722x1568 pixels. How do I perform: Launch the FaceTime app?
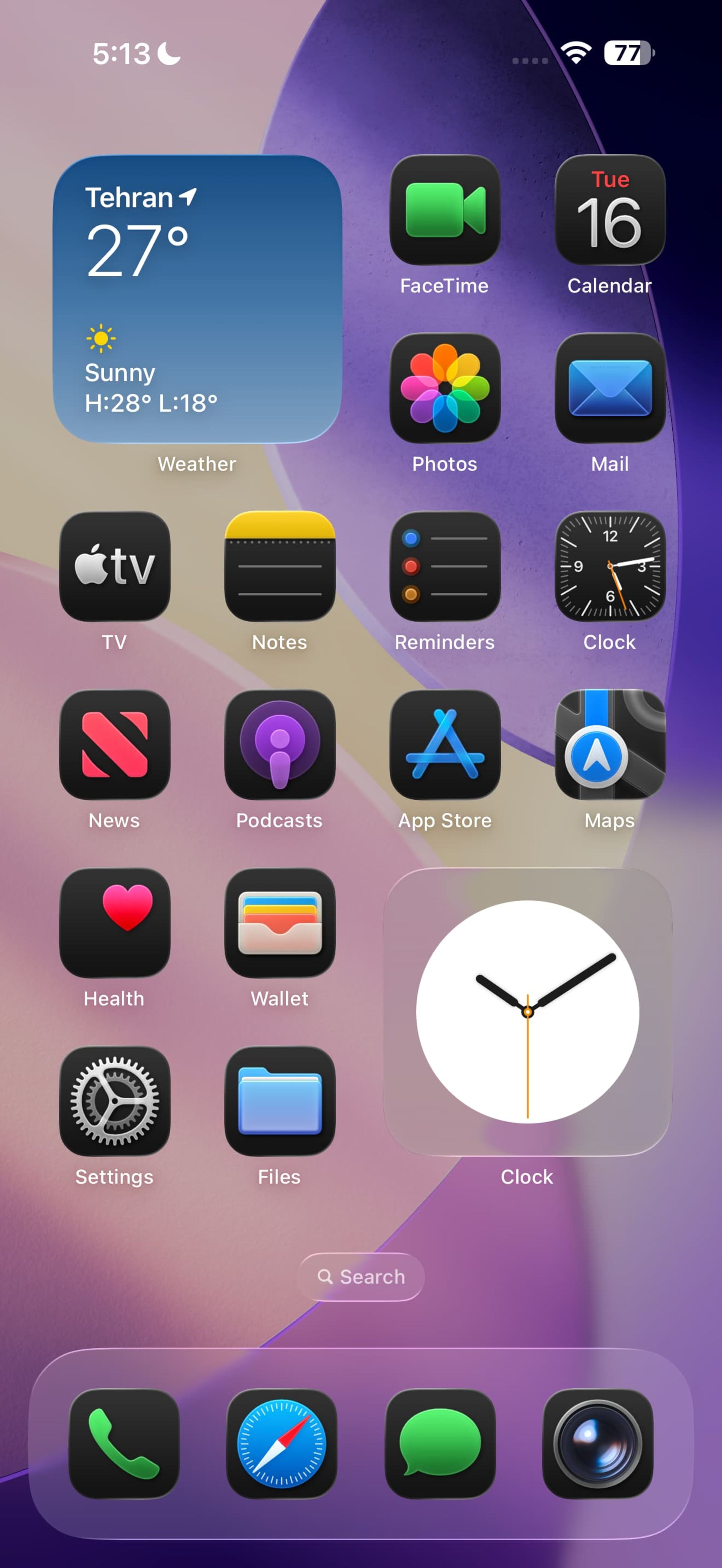[x=444, y=210]
